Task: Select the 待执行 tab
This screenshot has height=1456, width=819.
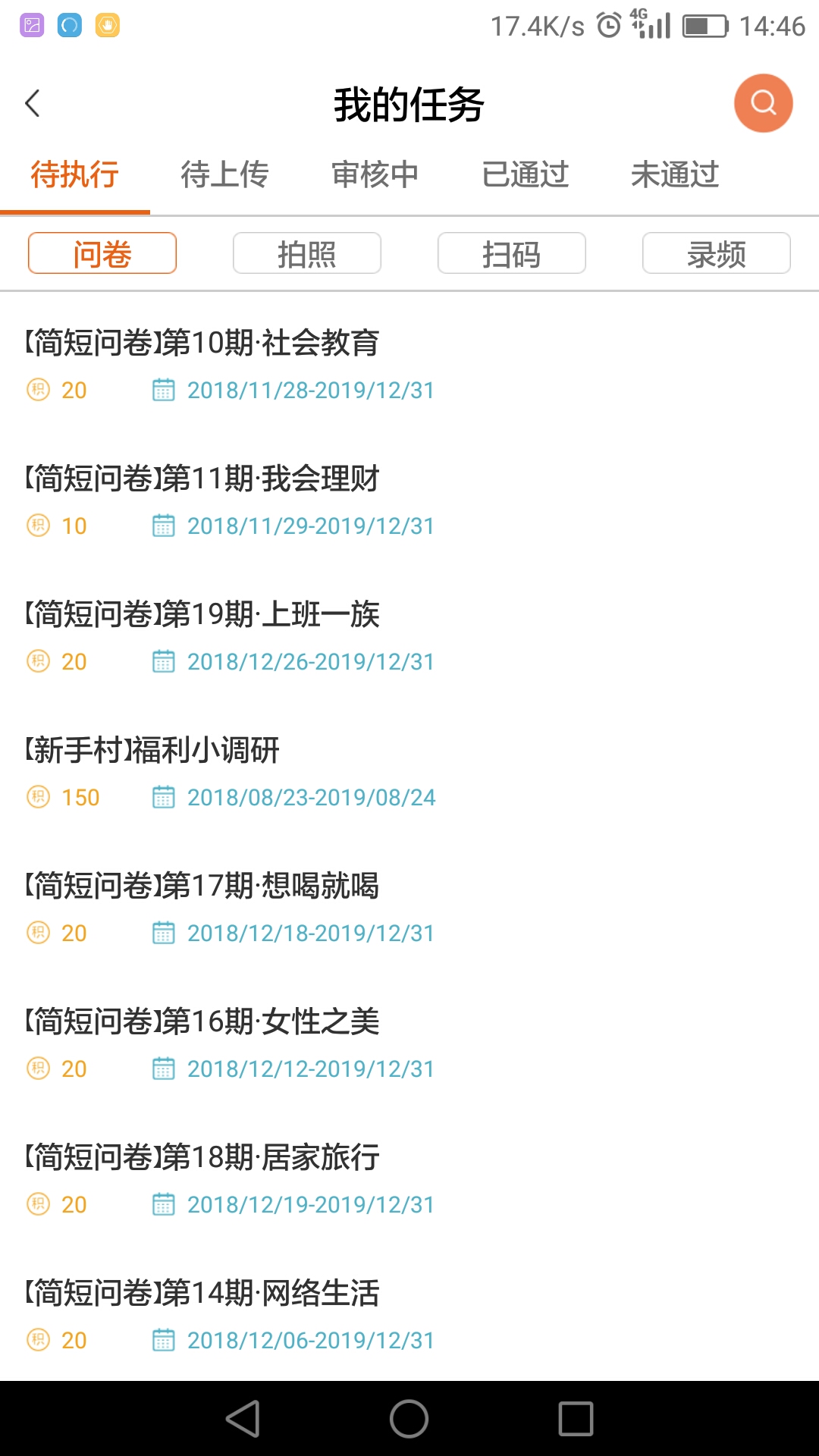Action: [74, 174]
